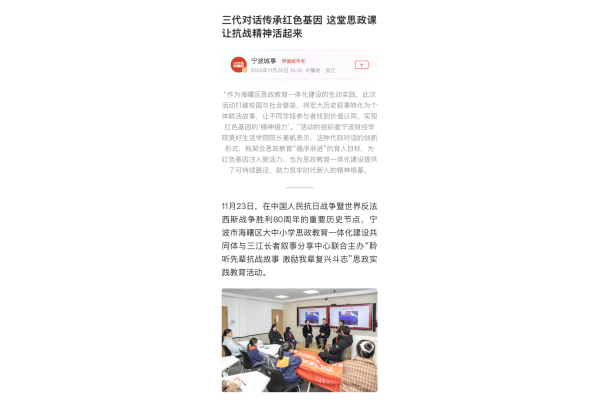The width and height of the screenshot is (600, 400).
Task: Follow 宁波城事 with the plus button
Action: tap(361, 65)
